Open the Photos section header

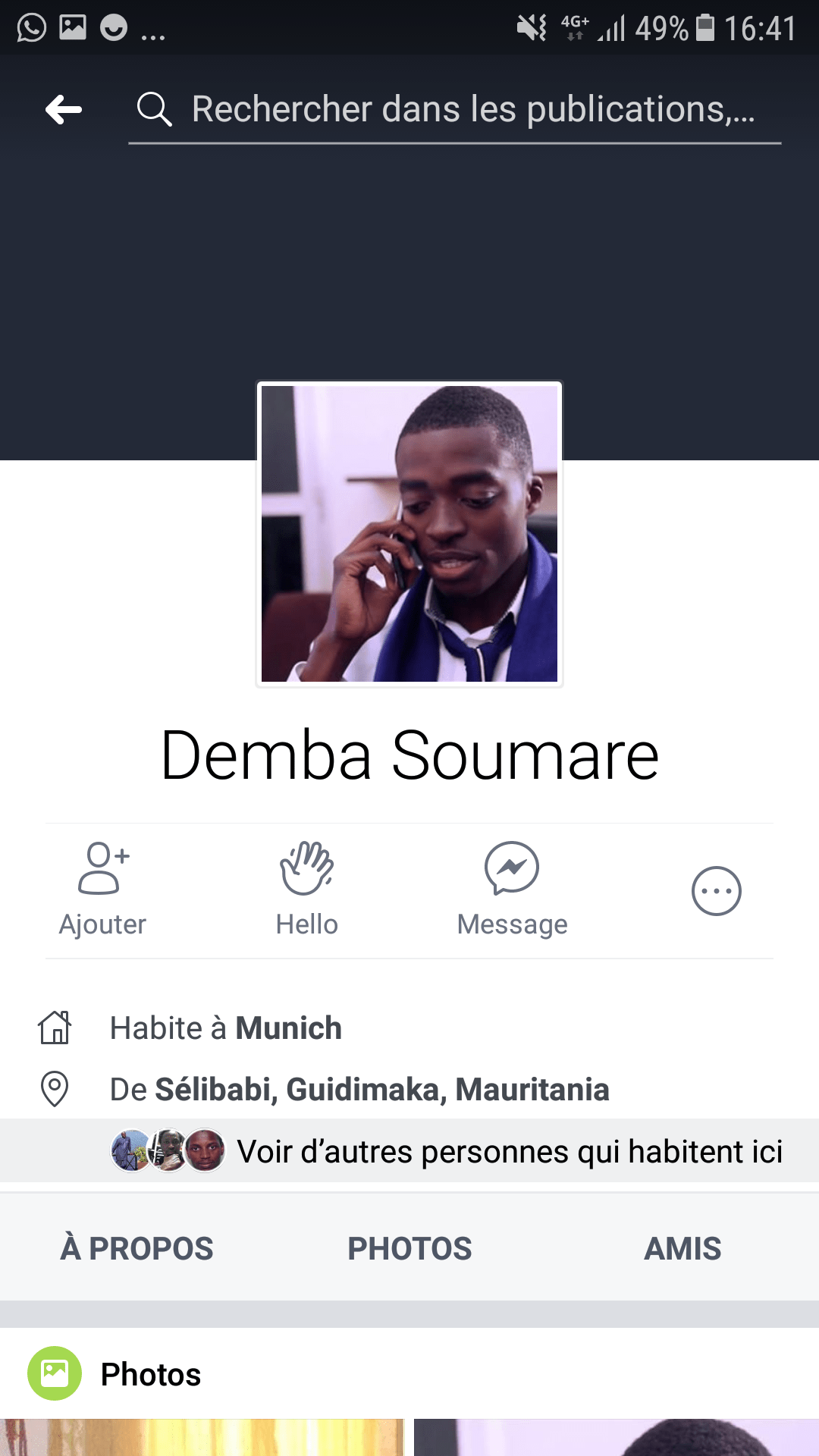150,1374
